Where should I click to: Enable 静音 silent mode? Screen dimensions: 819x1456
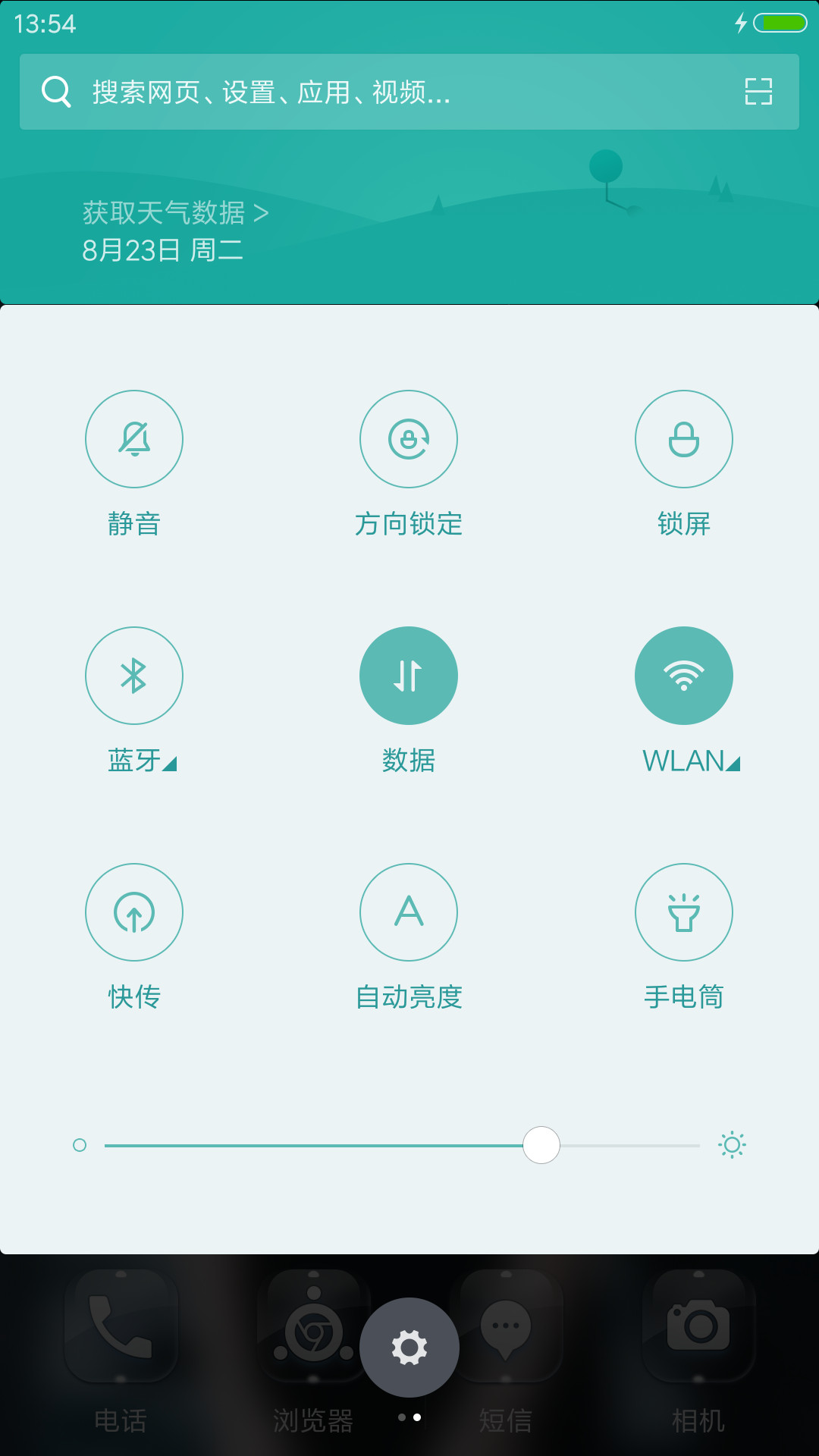[x=134, y=439]
